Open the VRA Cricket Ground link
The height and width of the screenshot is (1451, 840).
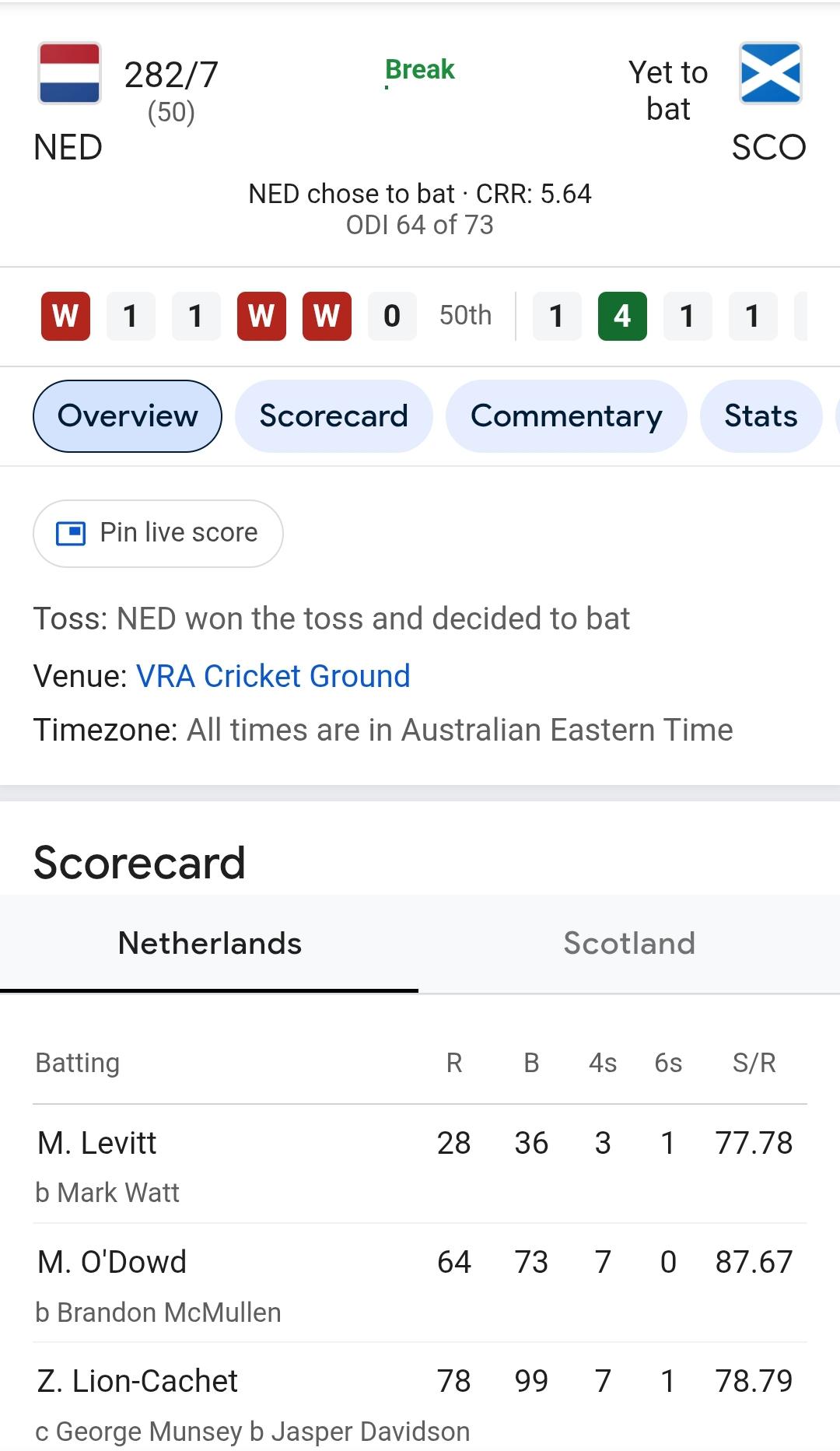[273, 676]
